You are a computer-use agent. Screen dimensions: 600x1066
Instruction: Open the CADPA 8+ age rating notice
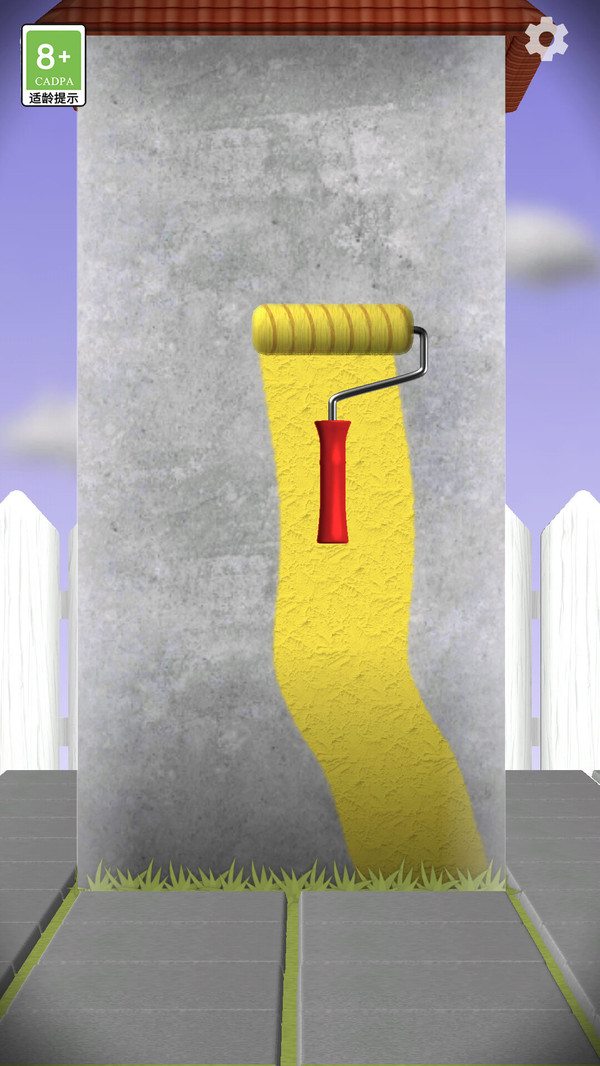click(53, 66)
